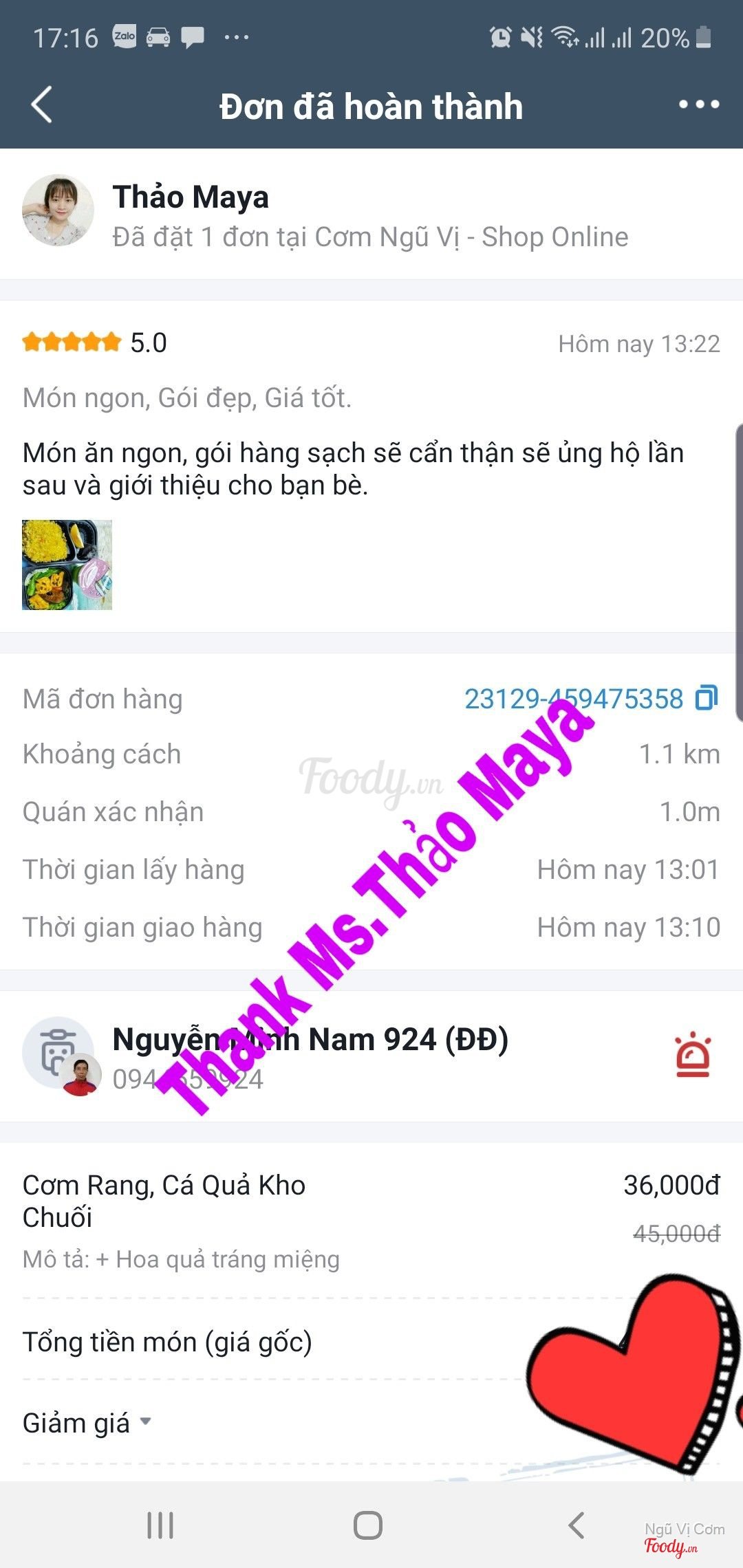743x1568 pixels.
Task: View the review's food photo
Action: click(67, 565)
